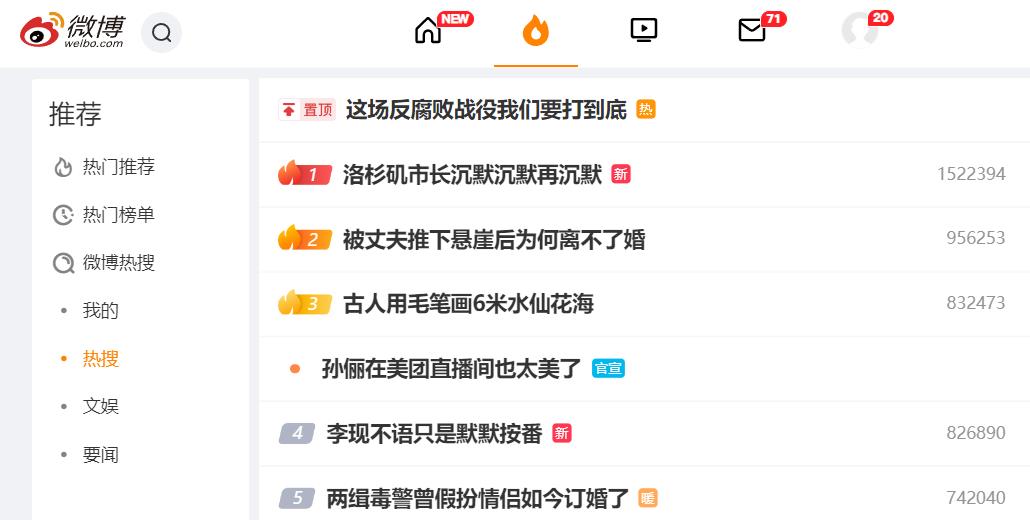Open the messages envelope icon
Screen dimensions: 1030x520
(751, 30)
